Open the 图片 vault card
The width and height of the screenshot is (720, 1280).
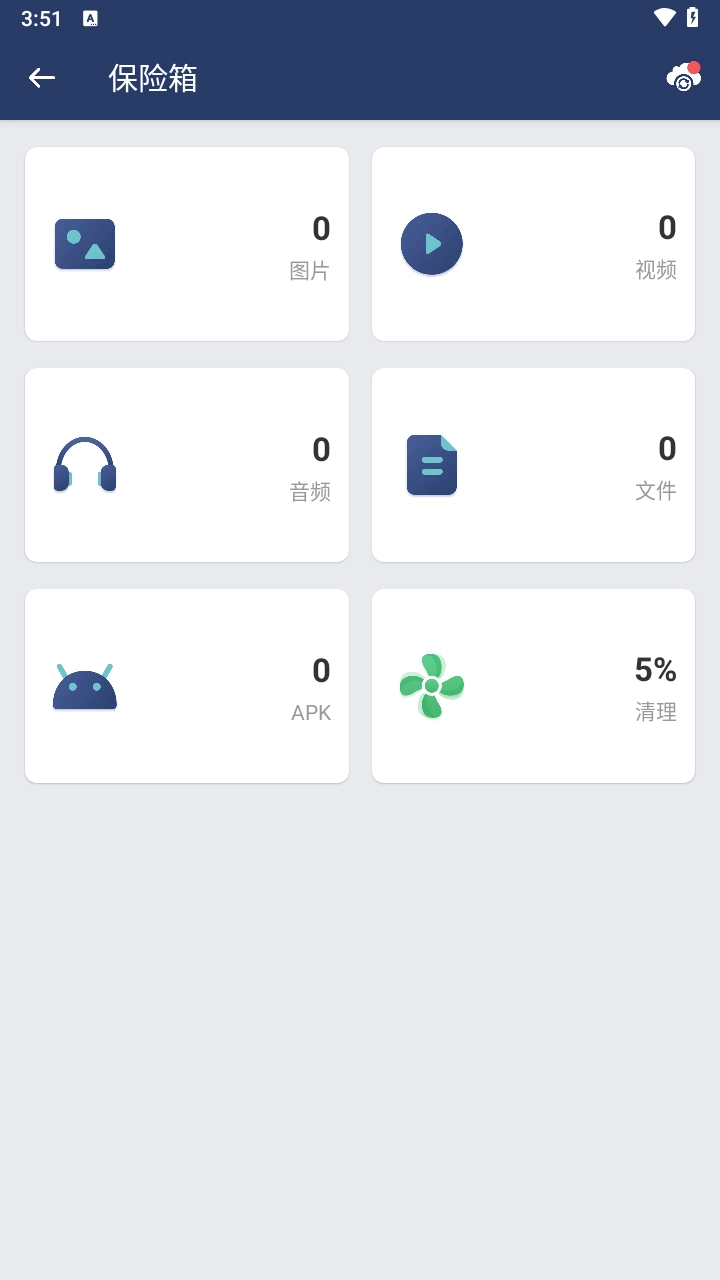pos(186,243)
